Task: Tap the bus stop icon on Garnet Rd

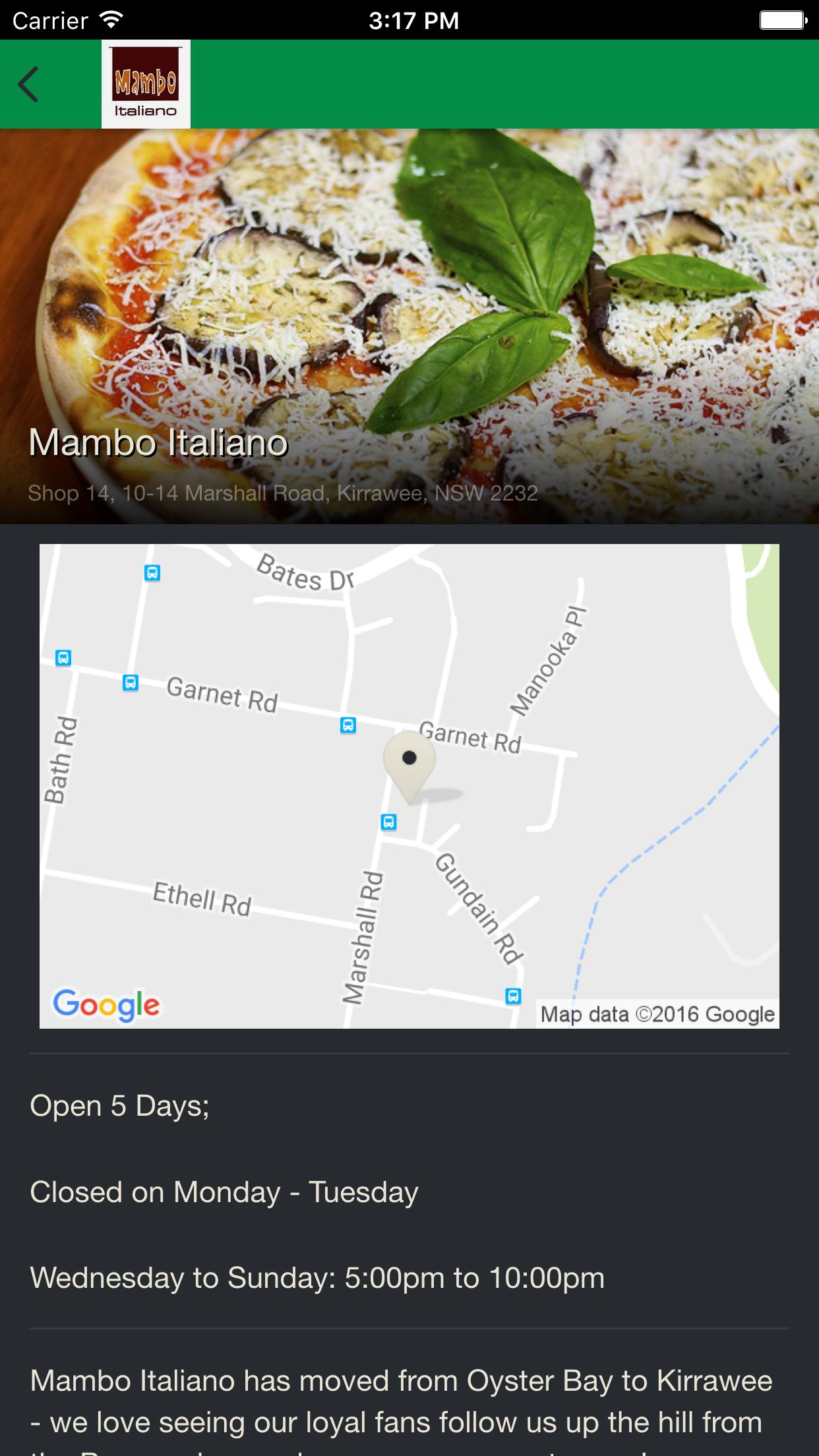Action: coord(348,726)
